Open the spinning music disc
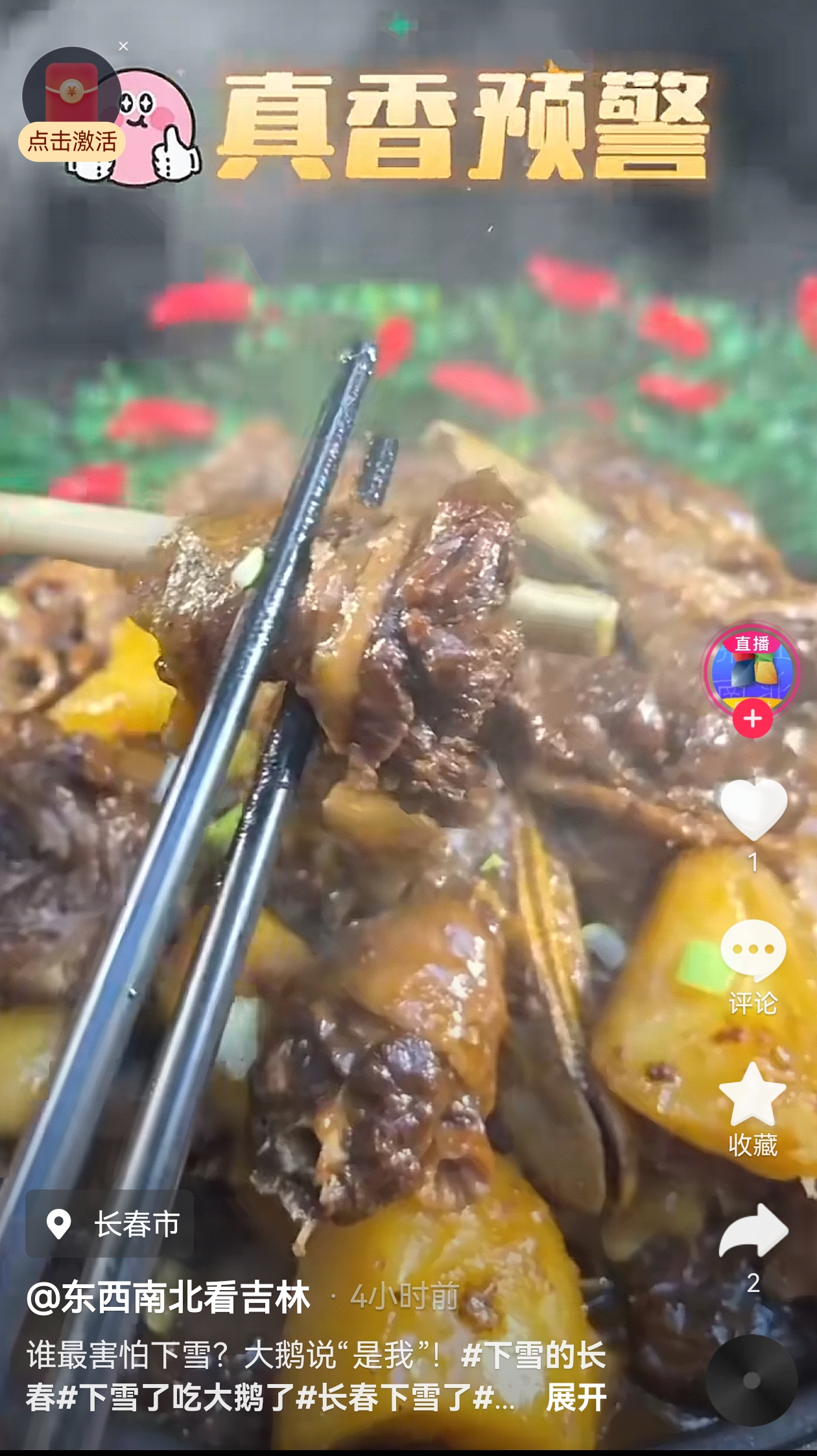This screenshot has height=1456, width=817. point(752,1381)
